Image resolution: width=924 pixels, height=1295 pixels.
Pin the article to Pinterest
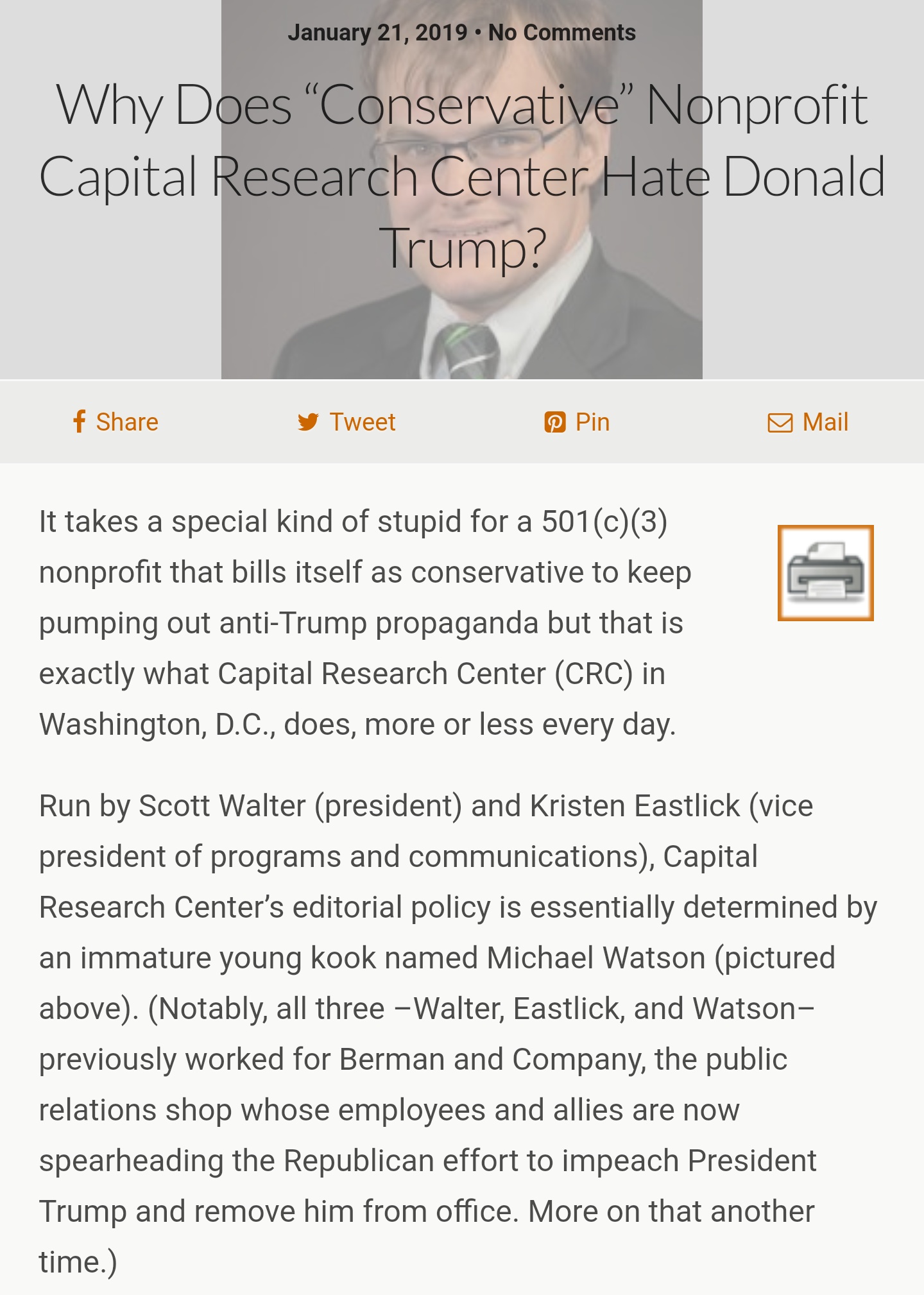pos(577,422)
